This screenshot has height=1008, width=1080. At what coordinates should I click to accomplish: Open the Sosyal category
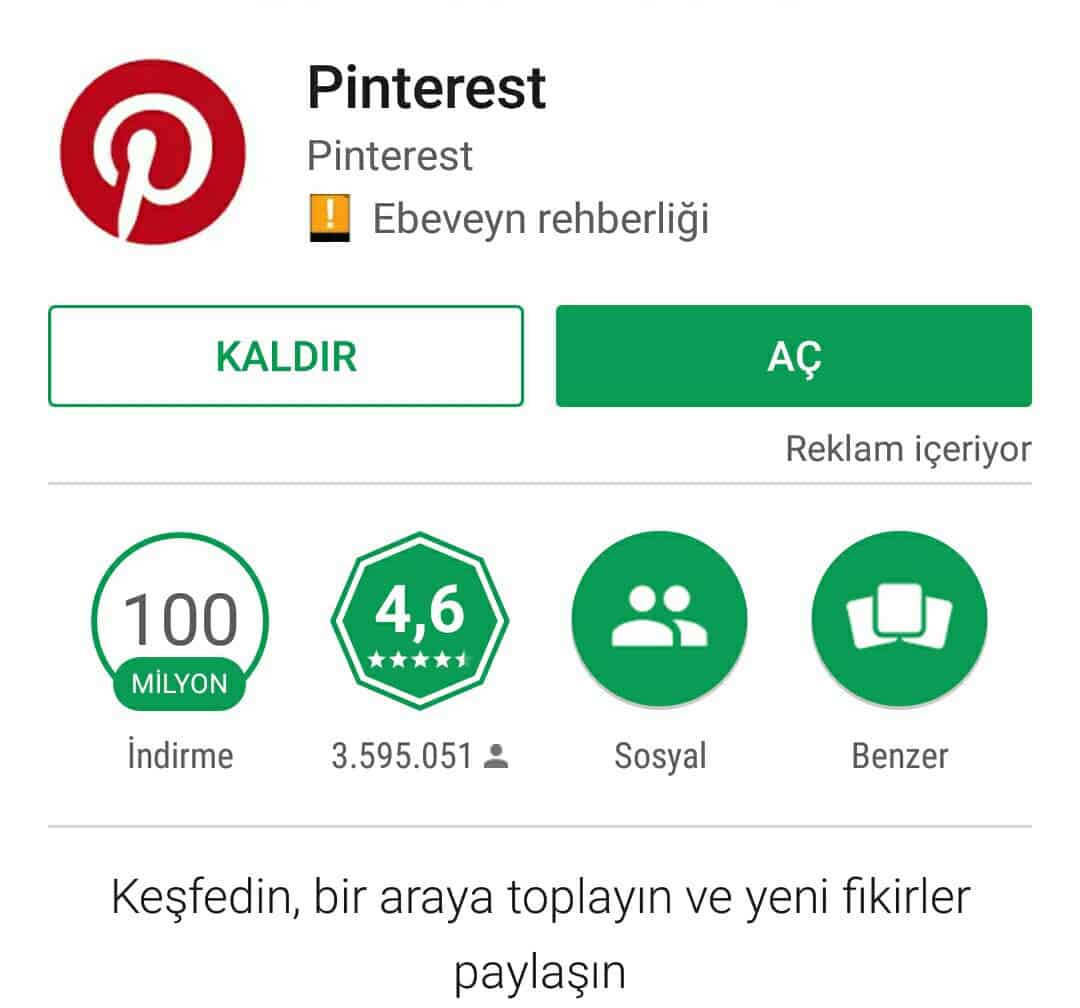coord(659,620)
